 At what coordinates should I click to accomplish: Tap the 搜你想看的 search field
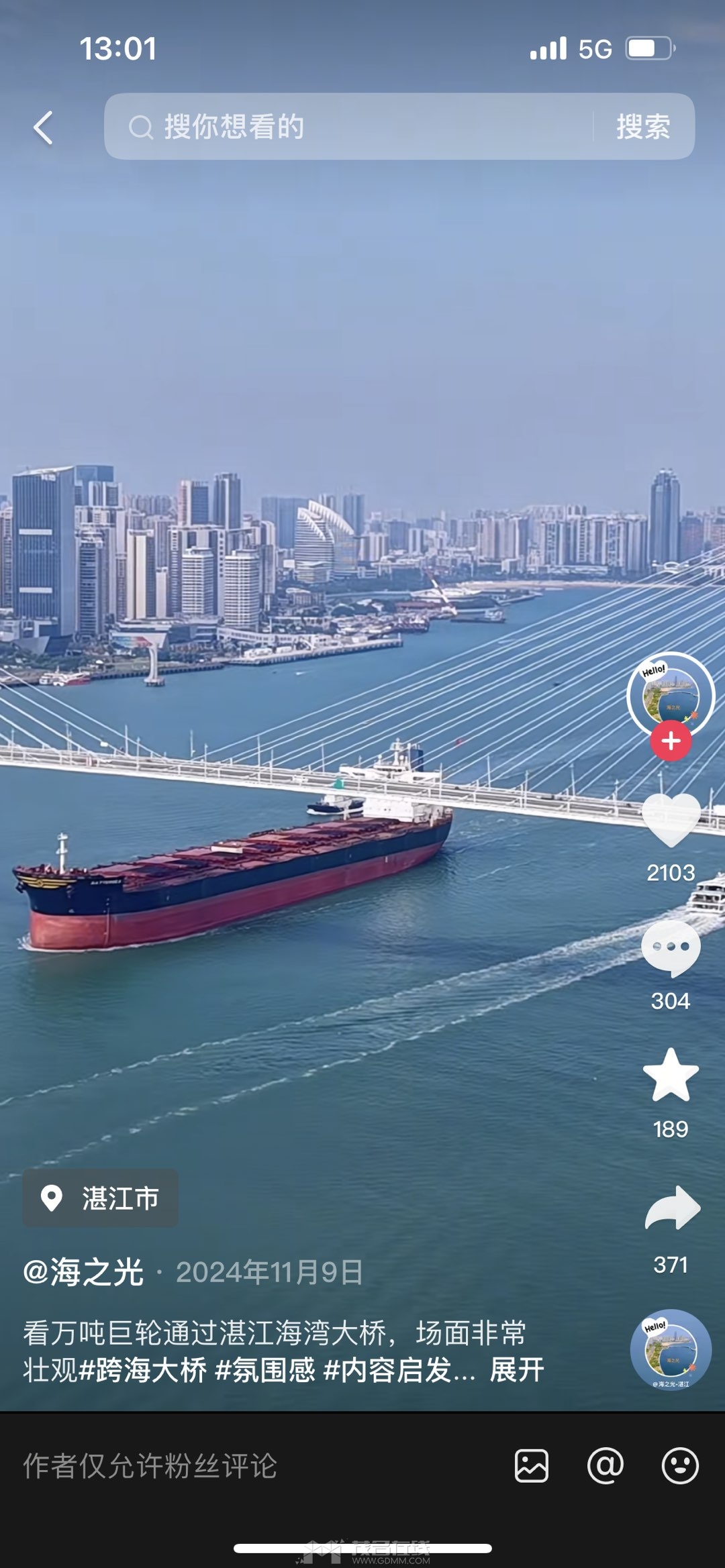(x=349, y=127)
